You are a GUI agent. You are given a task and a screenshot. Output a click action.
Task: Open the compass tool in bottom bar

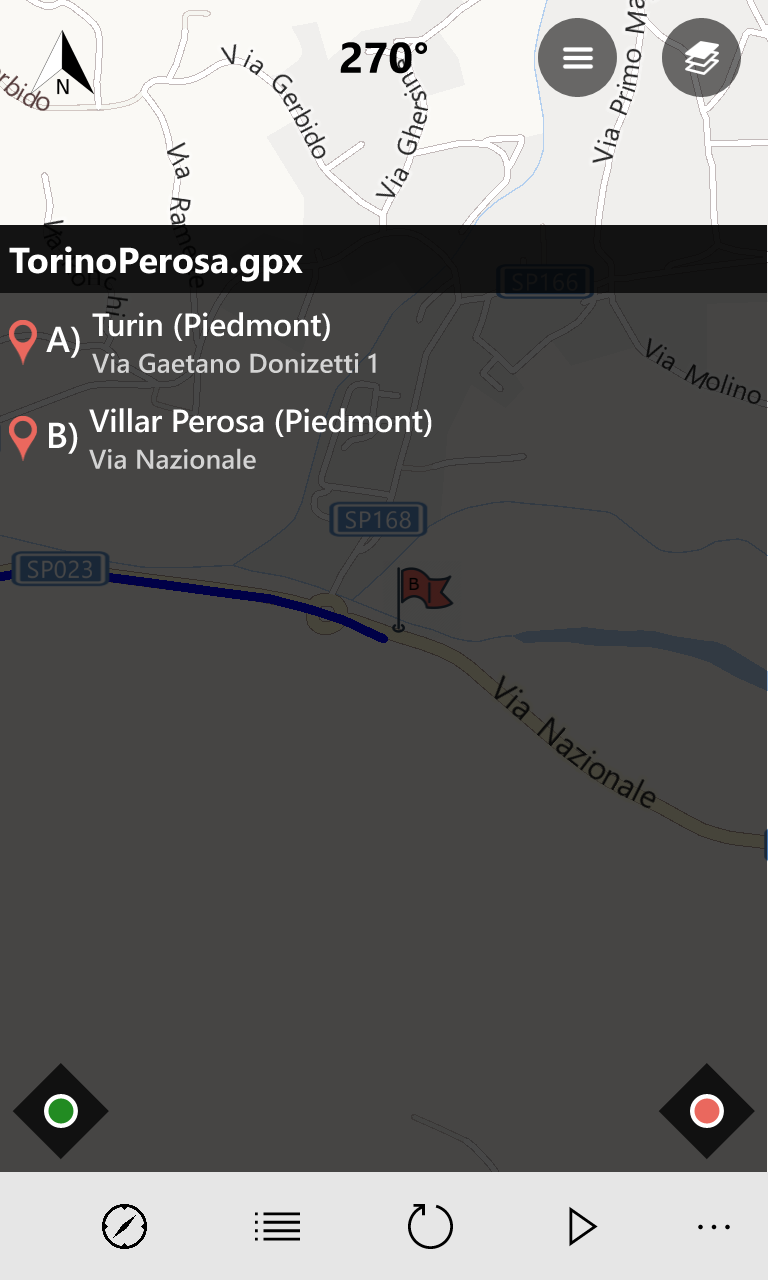pos(125,1226)
